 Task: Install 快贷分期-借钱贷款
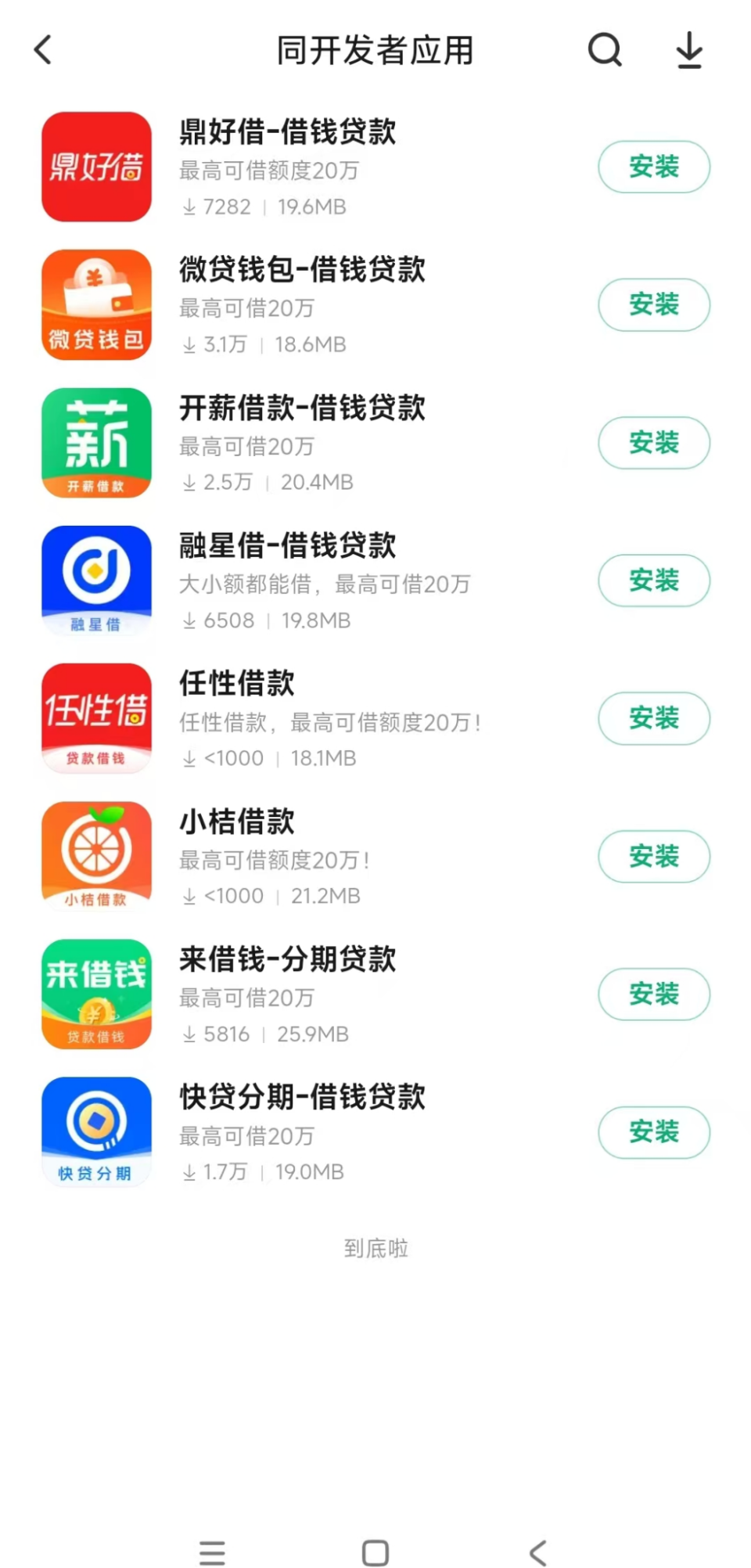tap(653, 1132)
